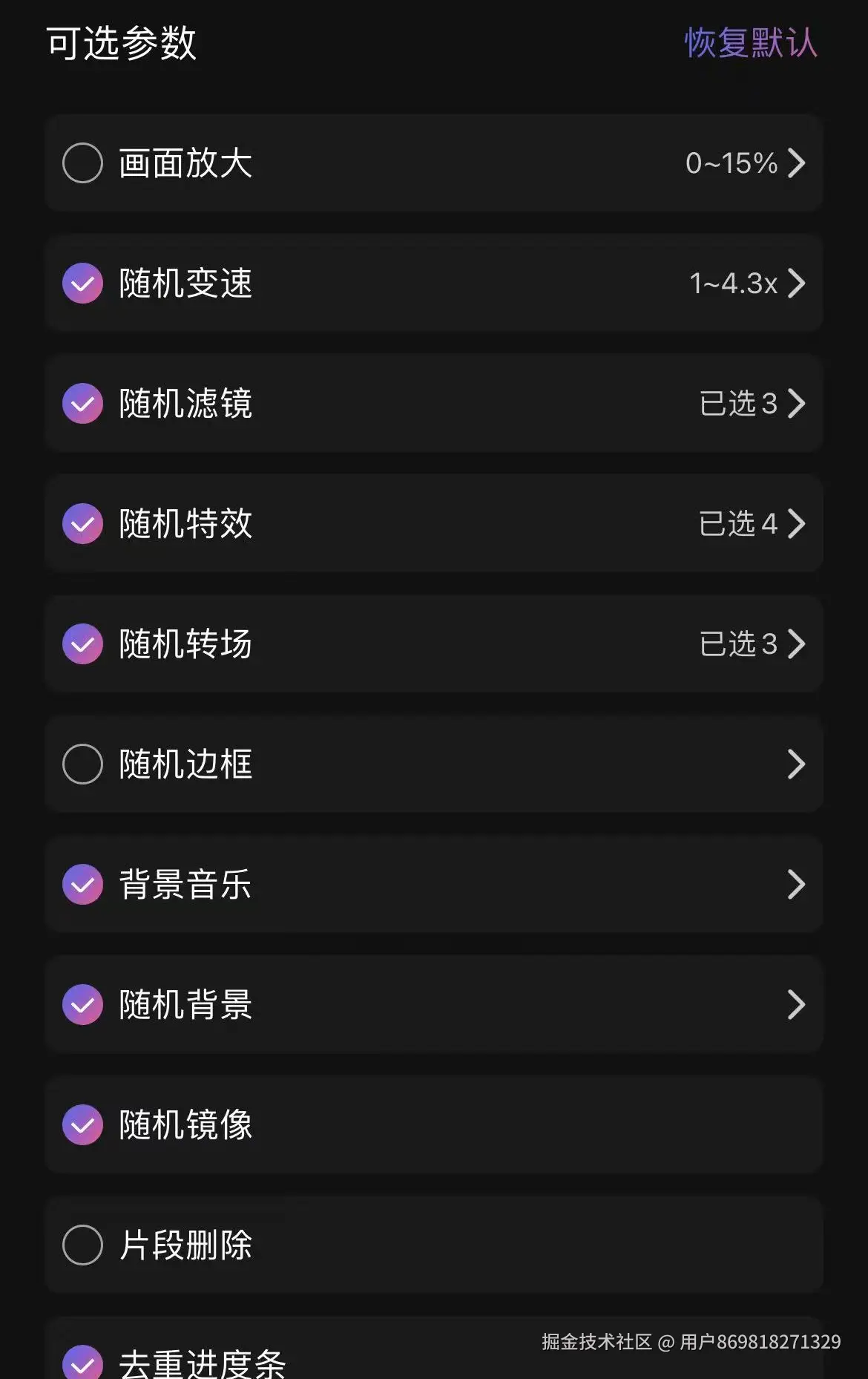This screenshot has width=868, height=1379.
Task: Uncheck 随机转场 option
Action: click(82, 644)
